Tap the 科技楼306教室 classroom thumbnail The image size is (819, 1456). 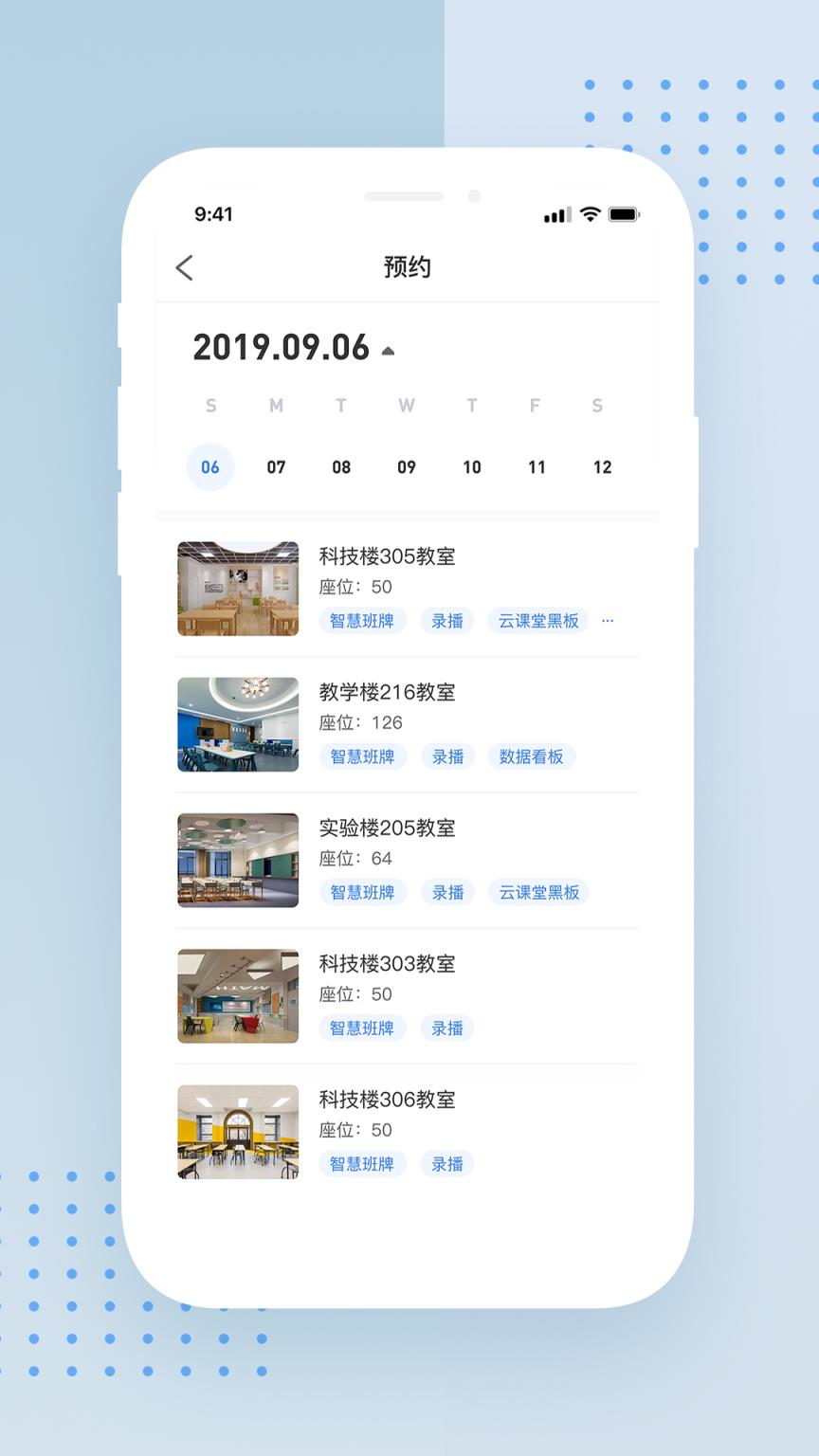point(238,1132)
